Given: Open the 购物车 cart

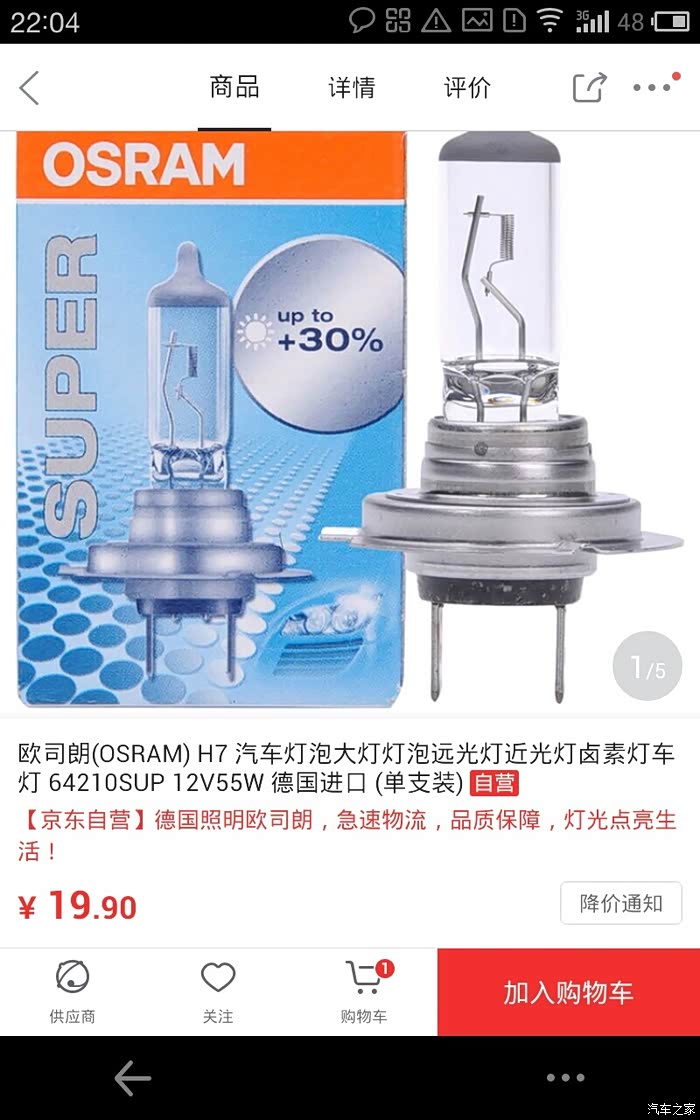Looking at the screenshot, I should [x=364, y=992].
